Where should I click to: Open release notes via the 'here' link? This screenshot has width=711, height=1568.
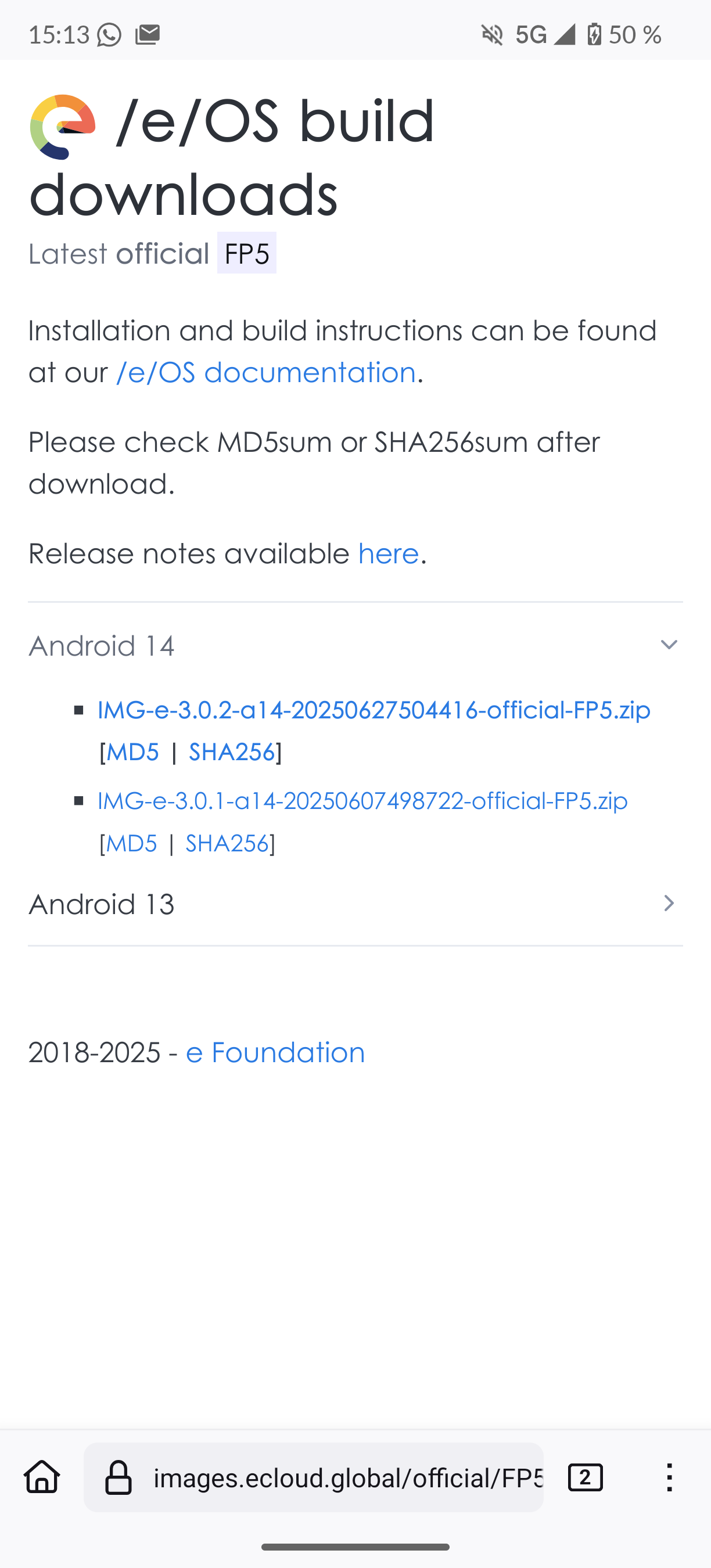tap(389, 553)
